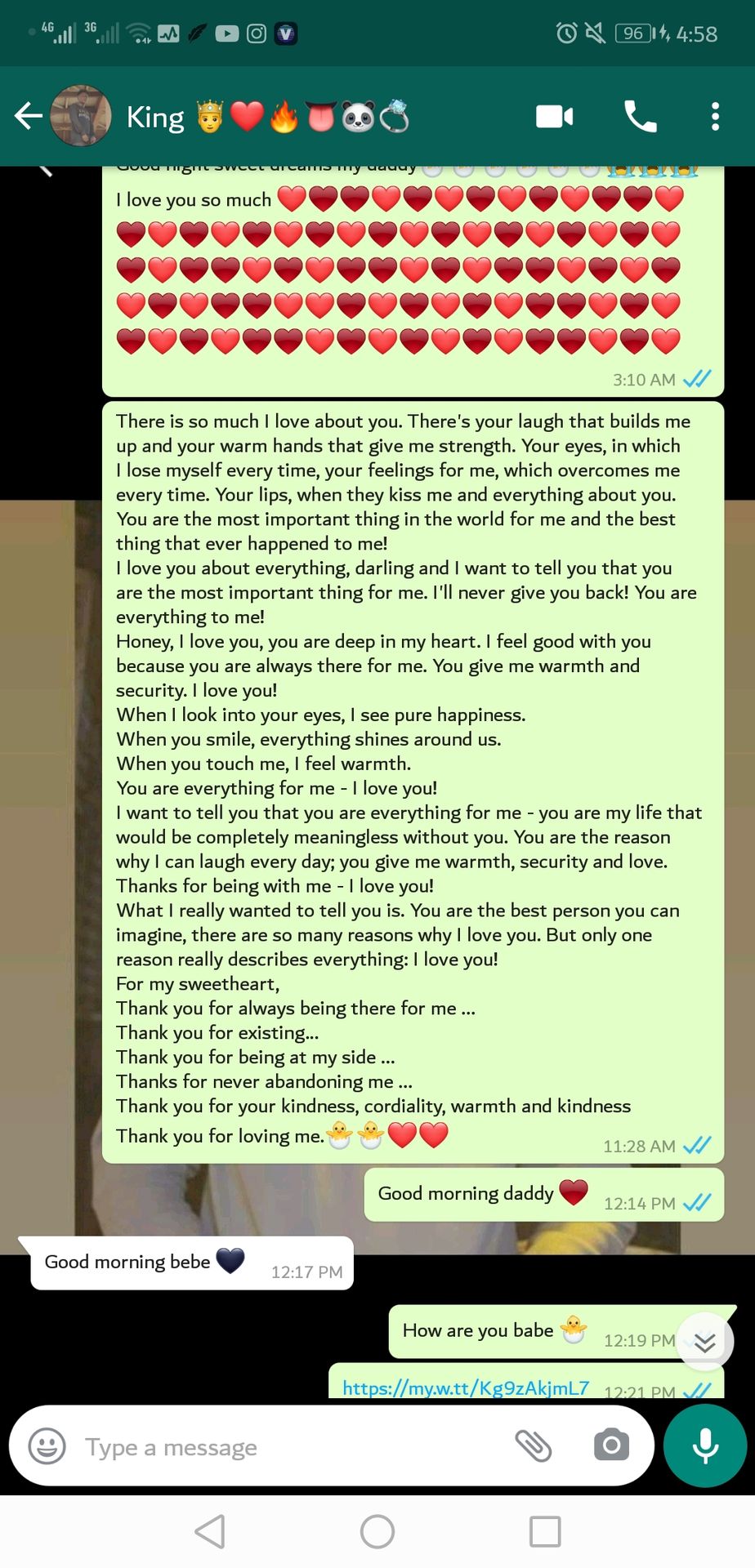
Task: Attach a file with the paperclip
Action: (x=534, y=1445)
